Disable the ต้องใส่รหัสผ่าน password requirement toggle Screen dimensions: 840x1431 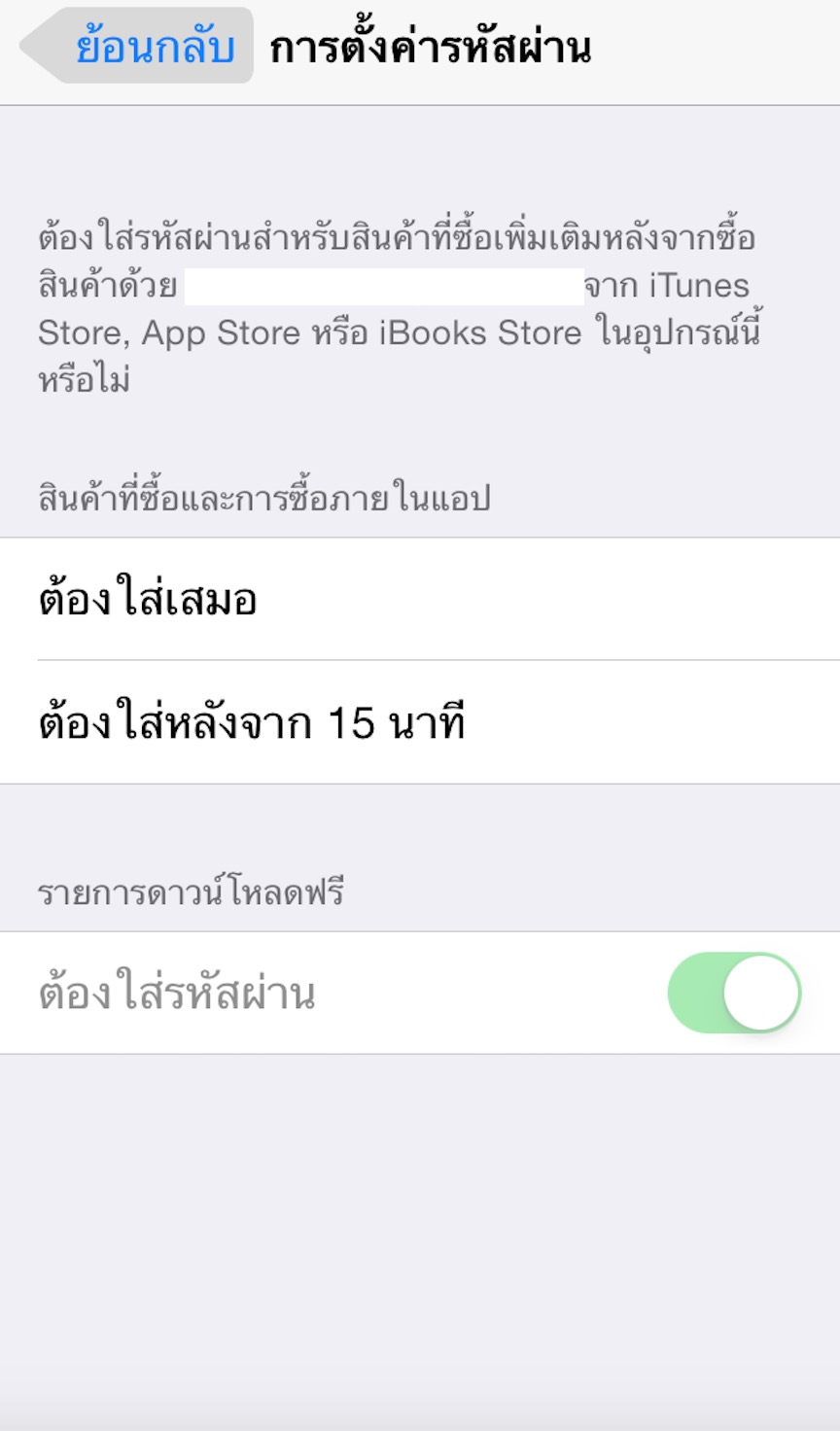pyautogui.click(x=734, y=994)
